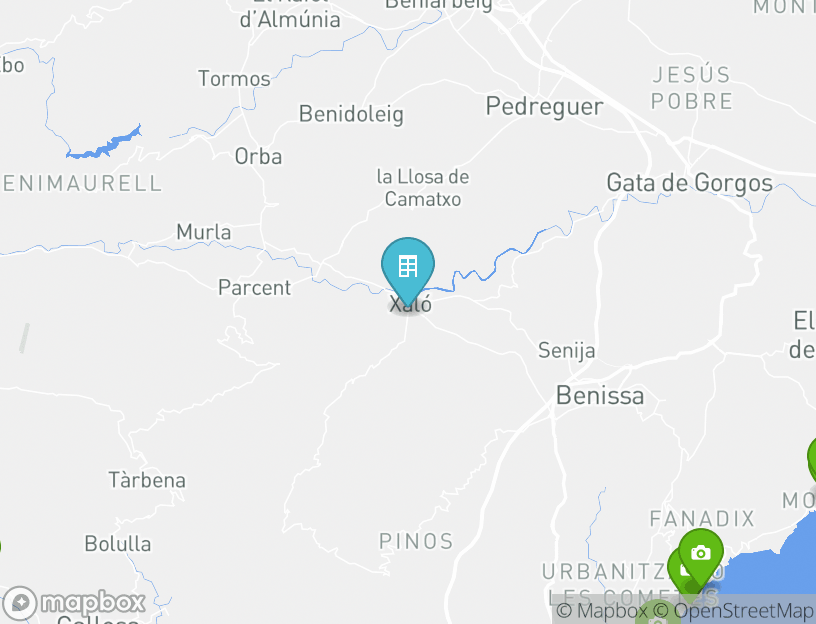Tap the mapbox logo
The width and height of the screenshot is (816, 624).
click(75, 603)
